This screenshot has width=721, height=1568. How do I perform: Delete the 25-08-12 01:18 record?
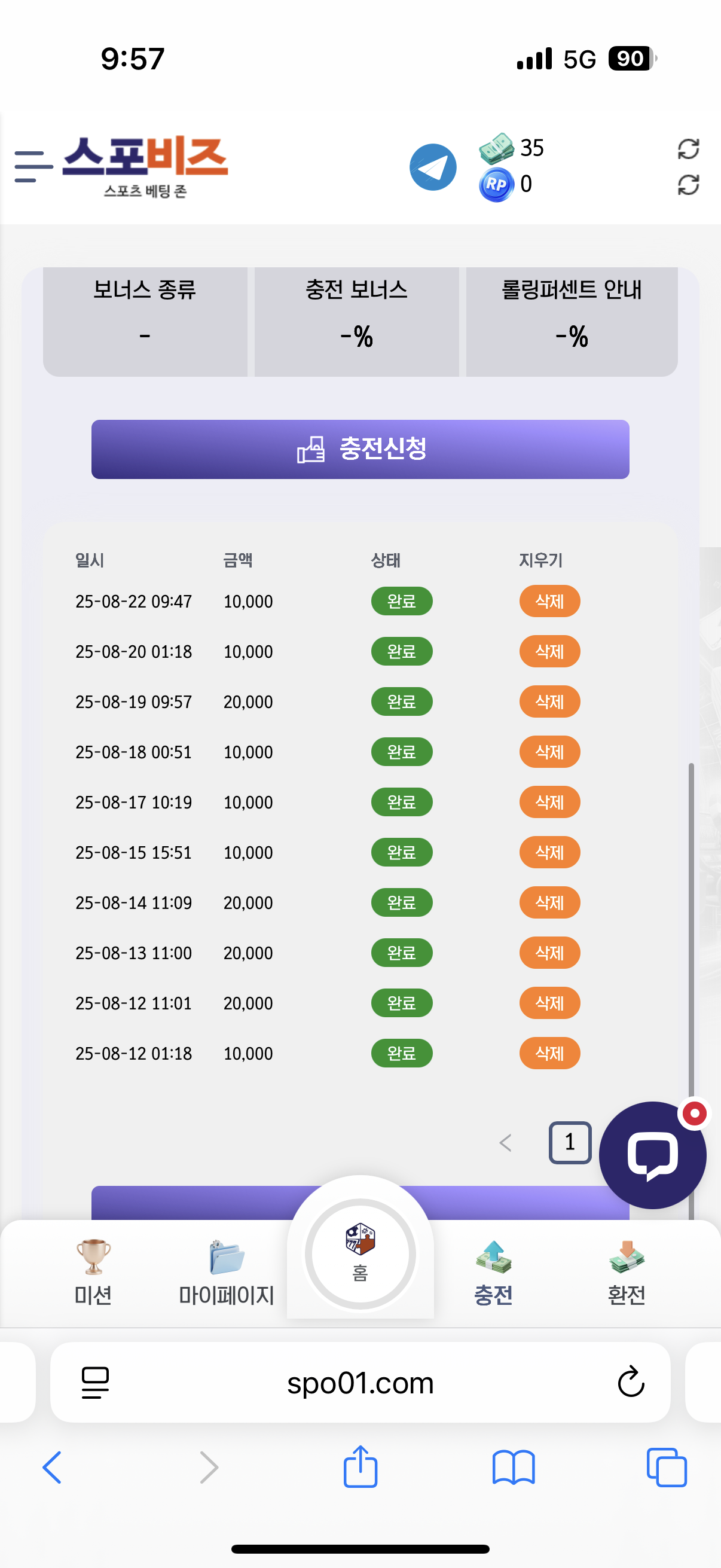(549, 1054)
